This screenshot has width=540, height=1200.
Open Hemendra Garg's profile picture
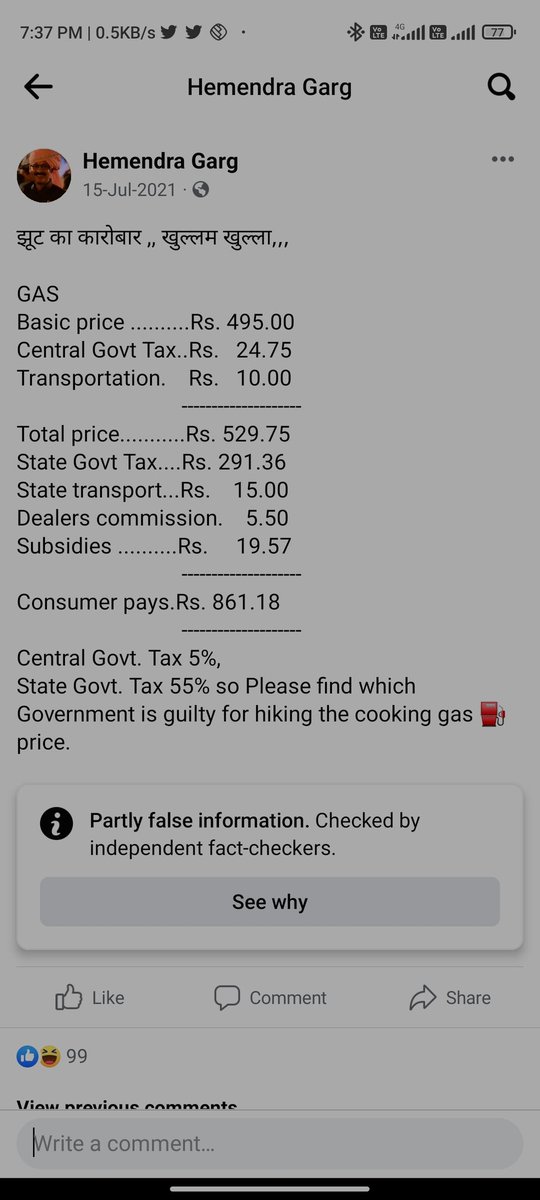[44, 175]
